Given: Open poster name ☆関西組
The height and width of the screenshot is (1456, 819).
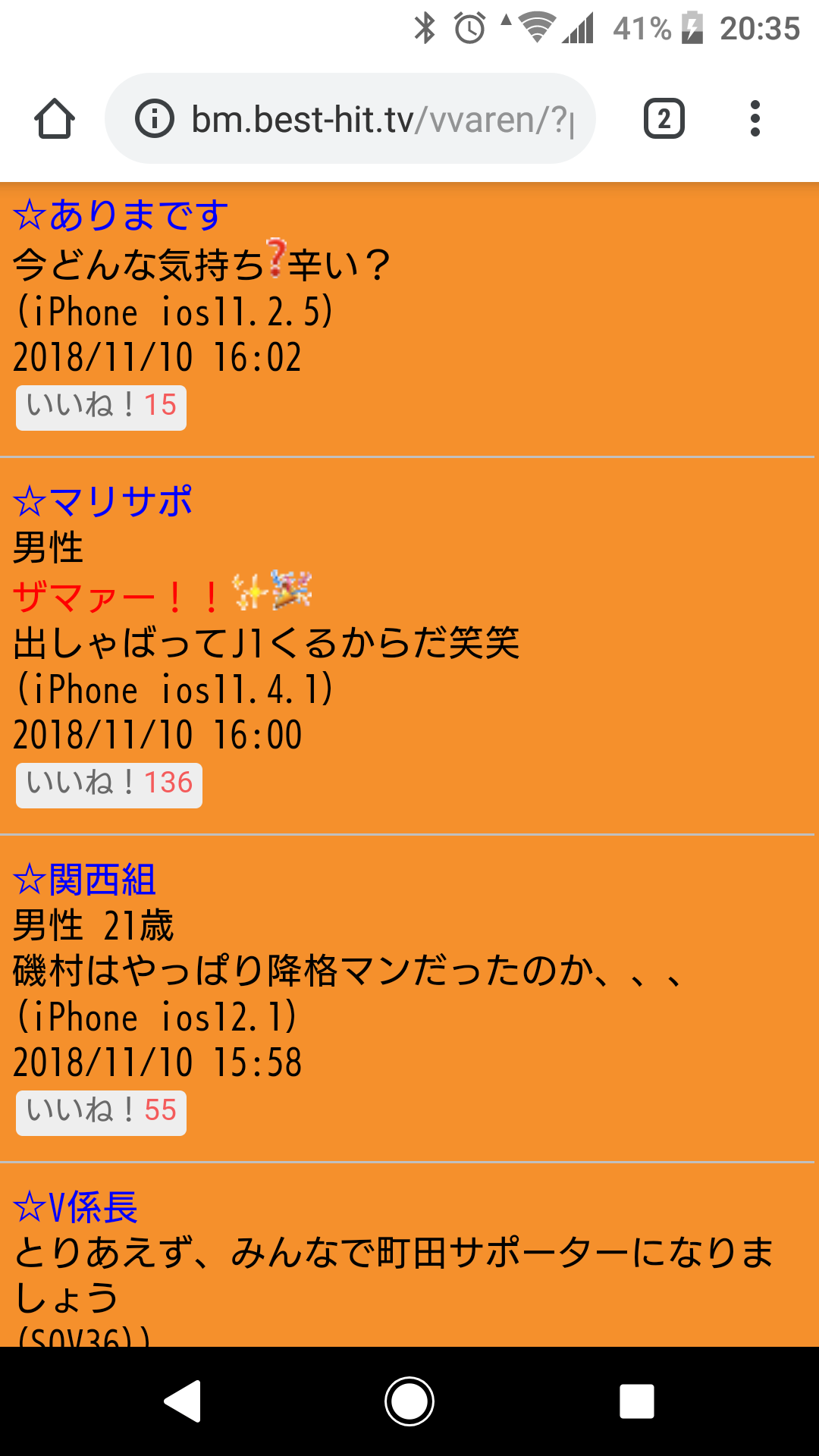Looking at the screenshot, I should 85,880.
